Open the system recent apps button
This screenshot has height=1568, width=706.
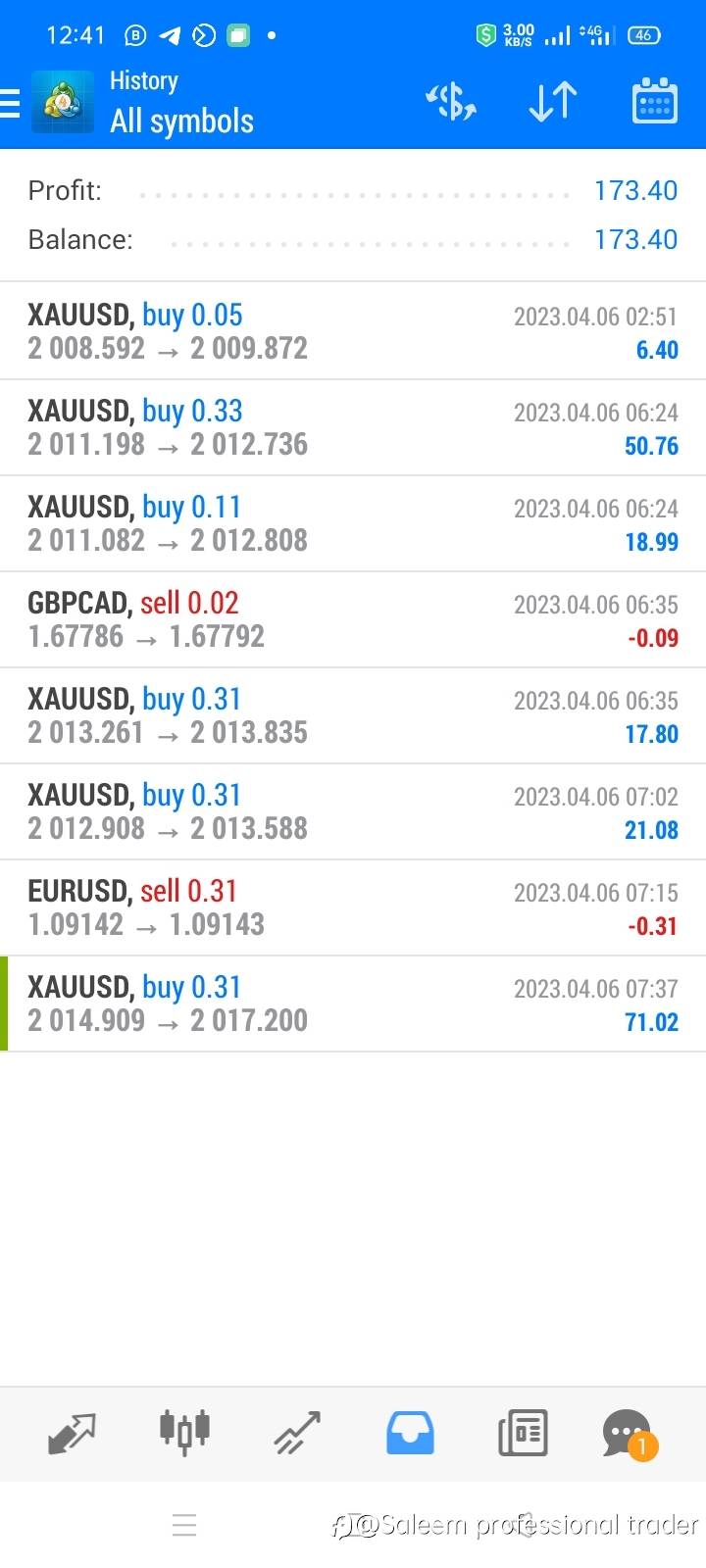tap(184, 1525)
